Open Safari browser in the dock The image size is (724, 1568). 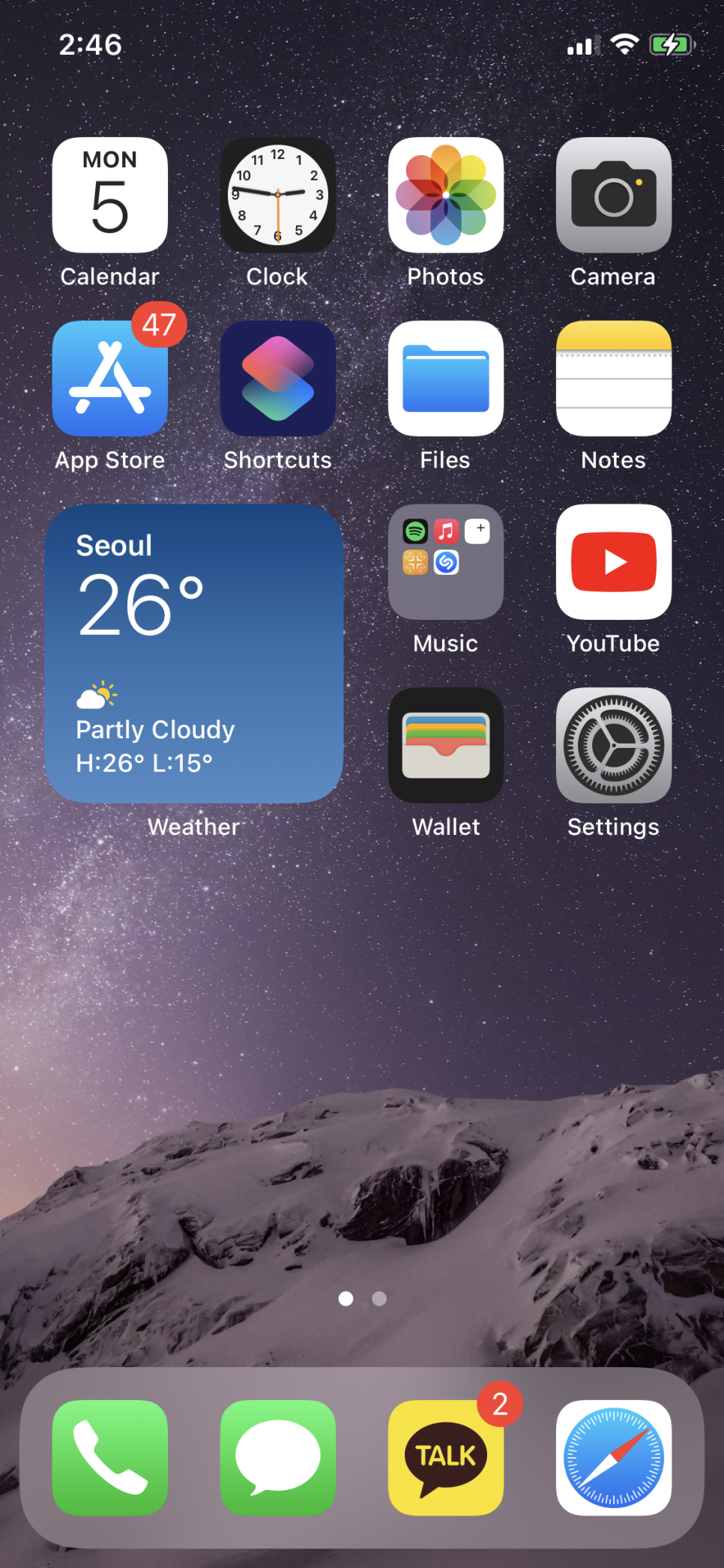[x=614, y=1458]
